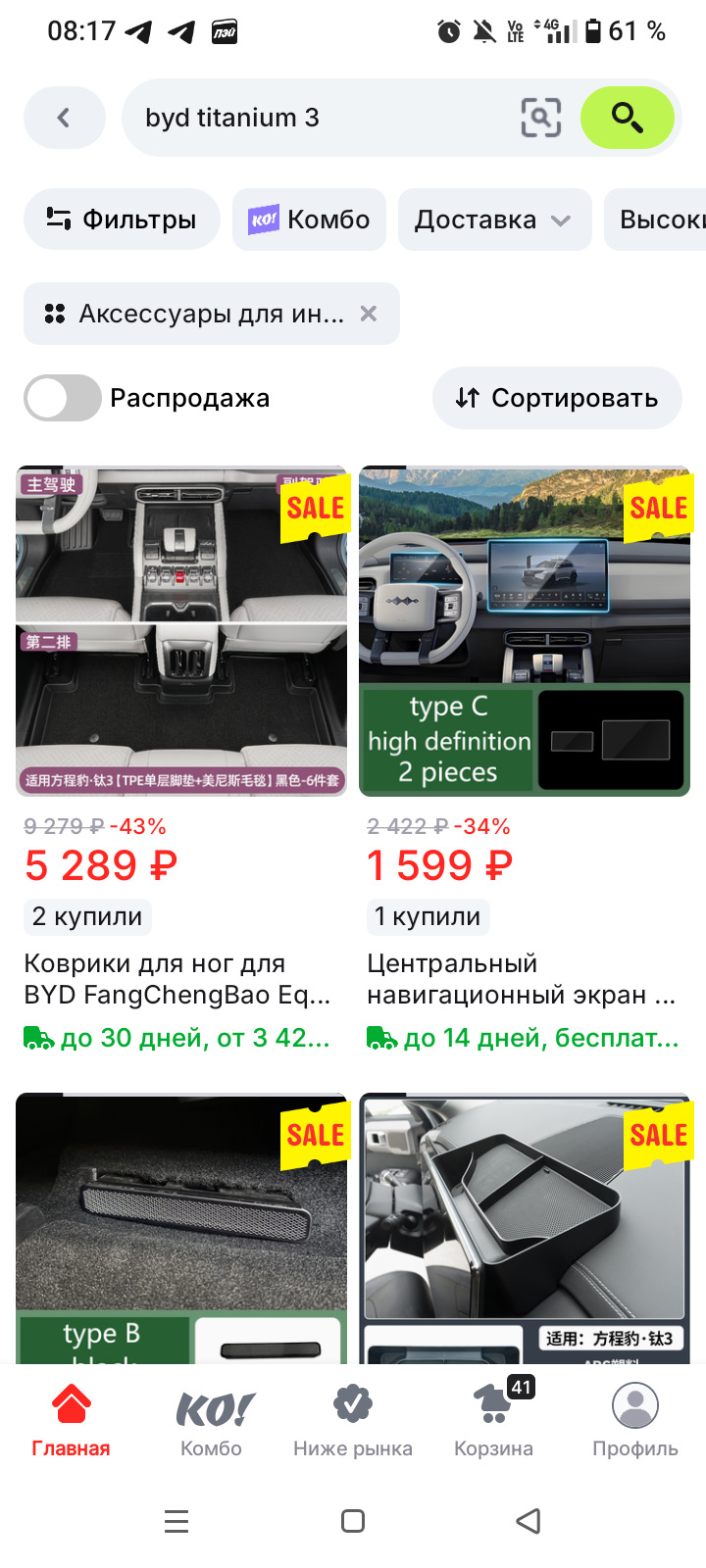Open the Профиль tab
The width and height of the screenshot is (706, 1568).
pos(635,1419)
